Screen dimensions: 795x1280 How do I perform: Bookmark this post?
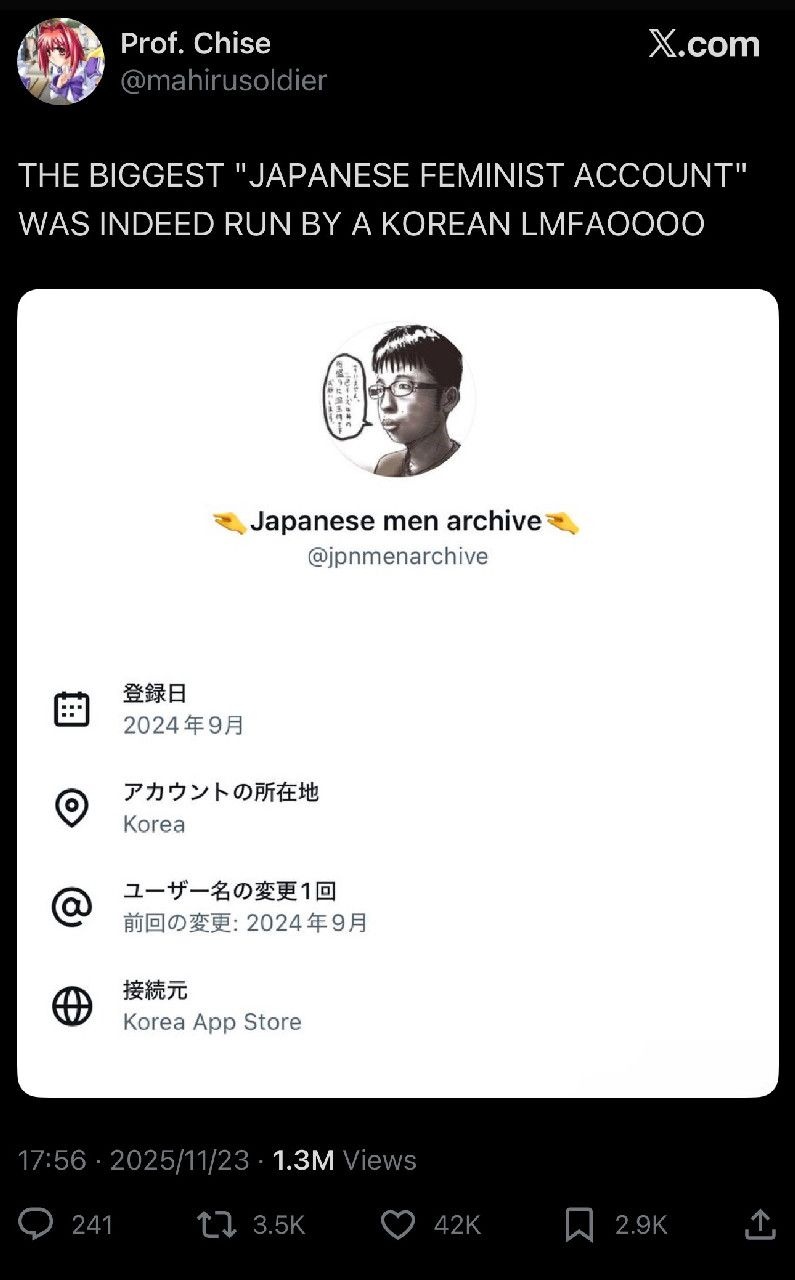pos(578,1224)
